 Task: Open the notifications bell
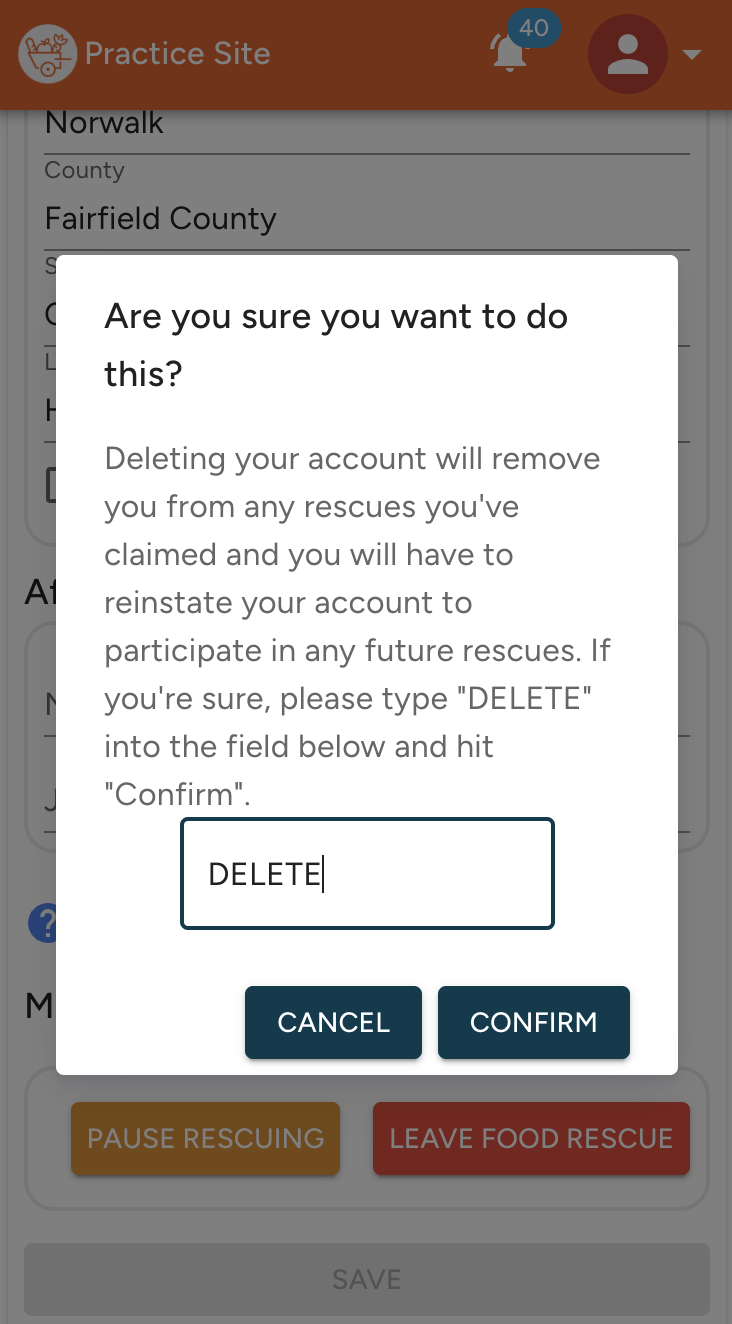click(511, 52)
